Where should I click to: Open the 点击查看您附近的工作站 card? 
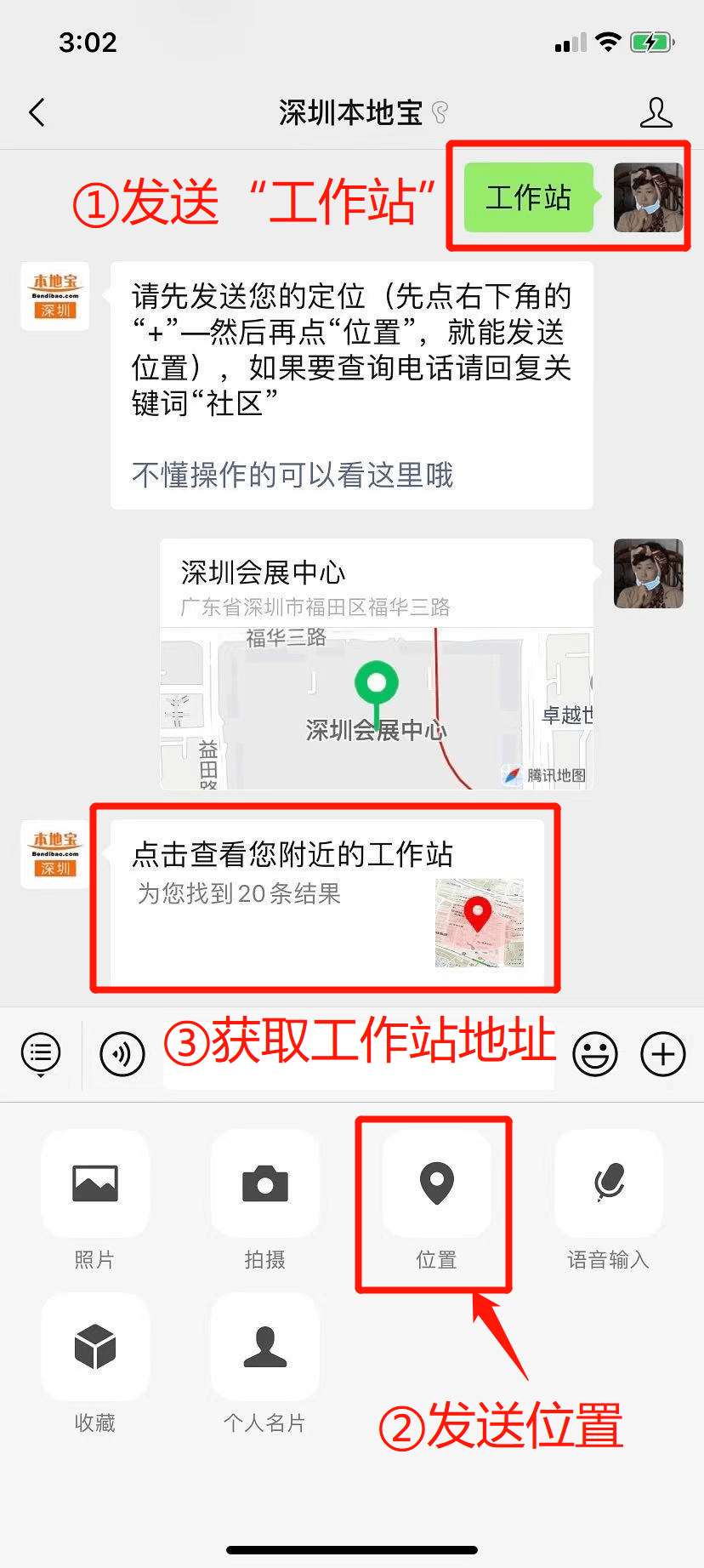(x=326, y=900)
